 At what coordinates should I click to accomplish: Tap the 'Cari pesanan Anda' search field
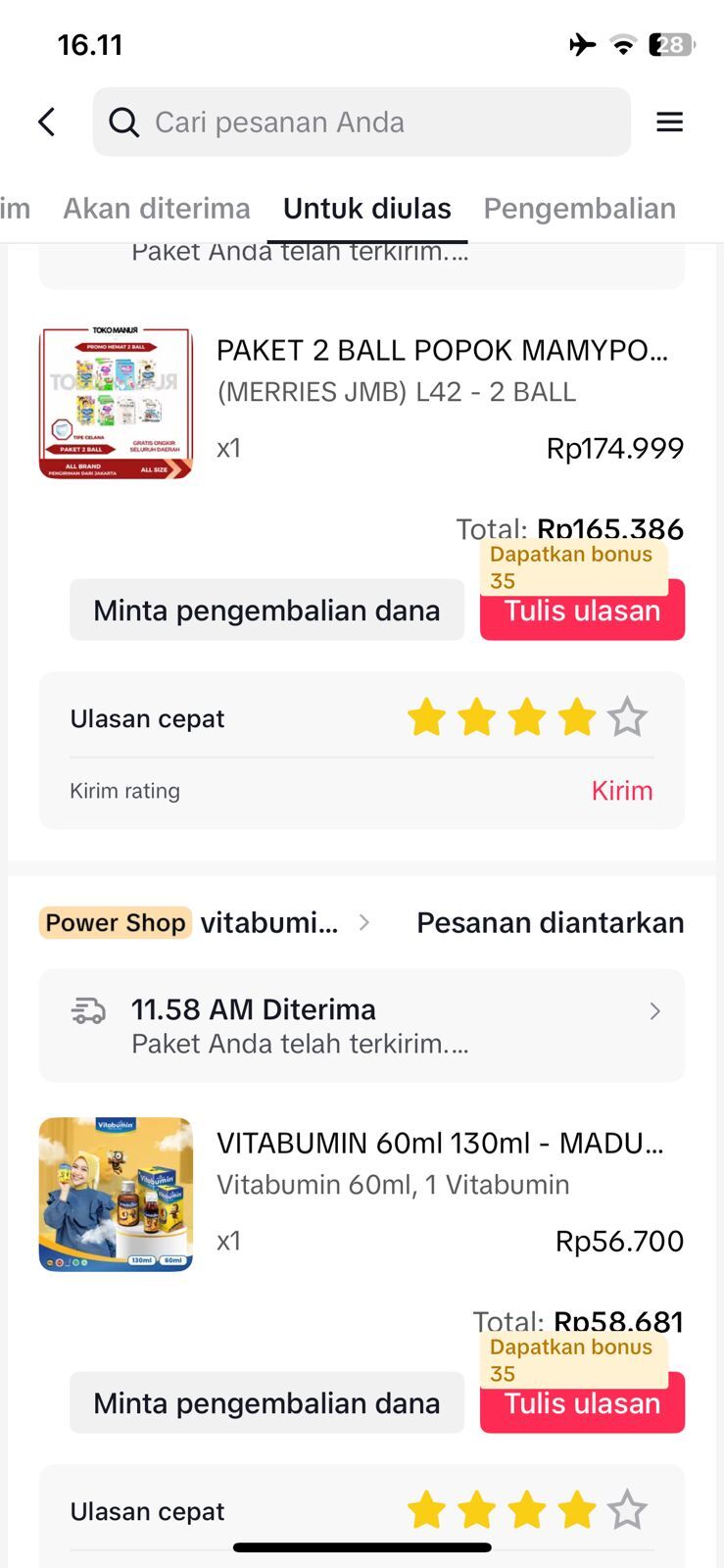tap(362, 122)
